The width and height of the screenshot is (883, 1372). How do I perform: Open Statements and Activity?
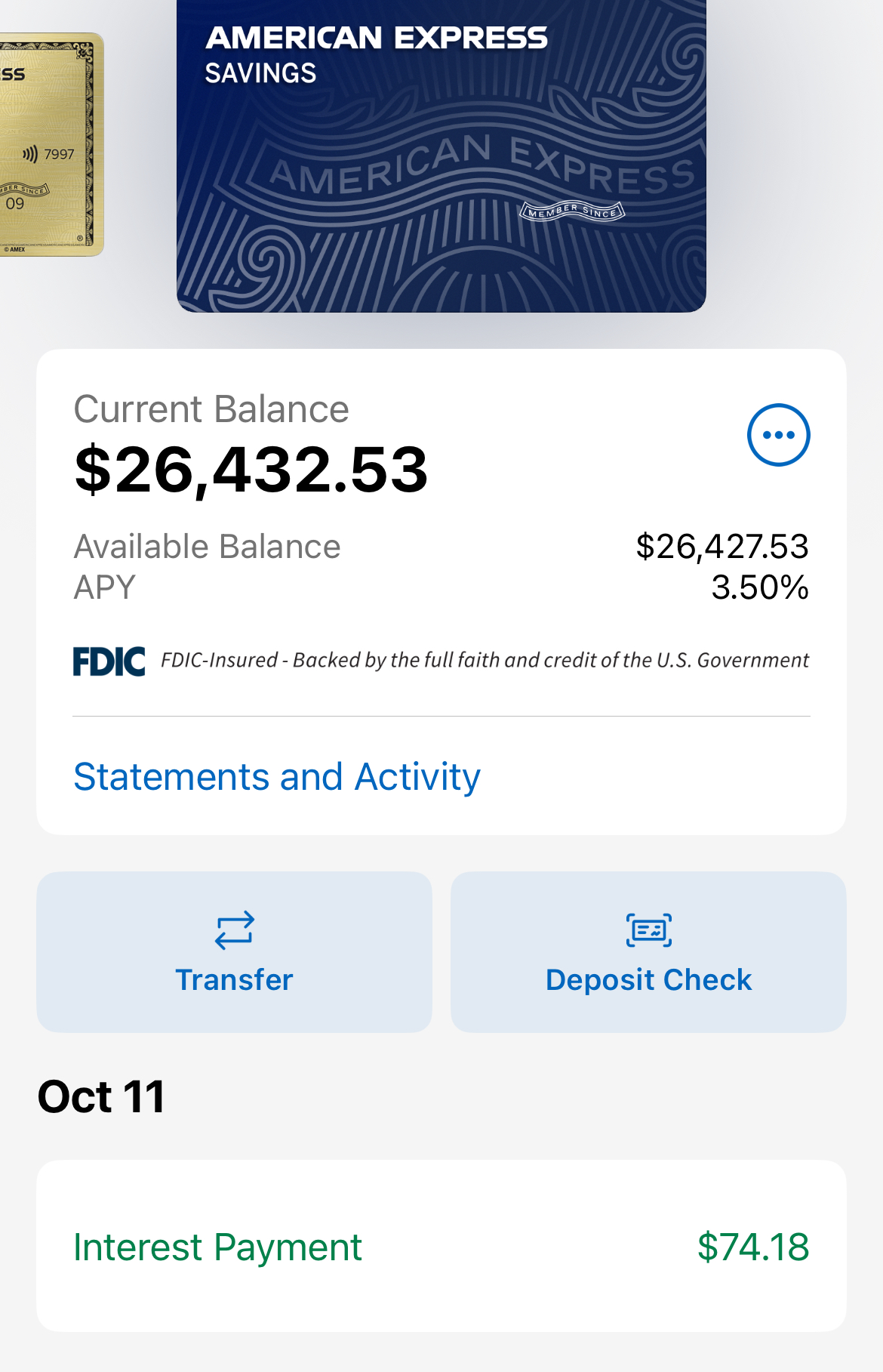click(x=277, y=777)
